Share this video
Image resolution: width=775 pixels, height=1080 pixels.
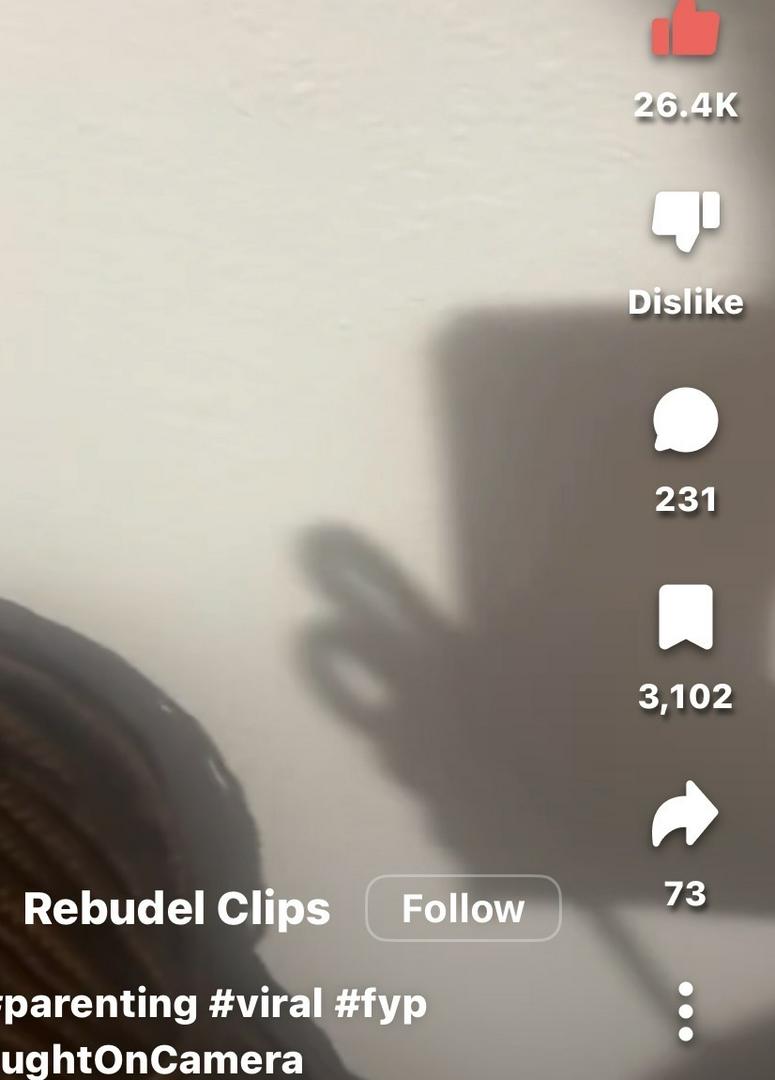(686, 815)
